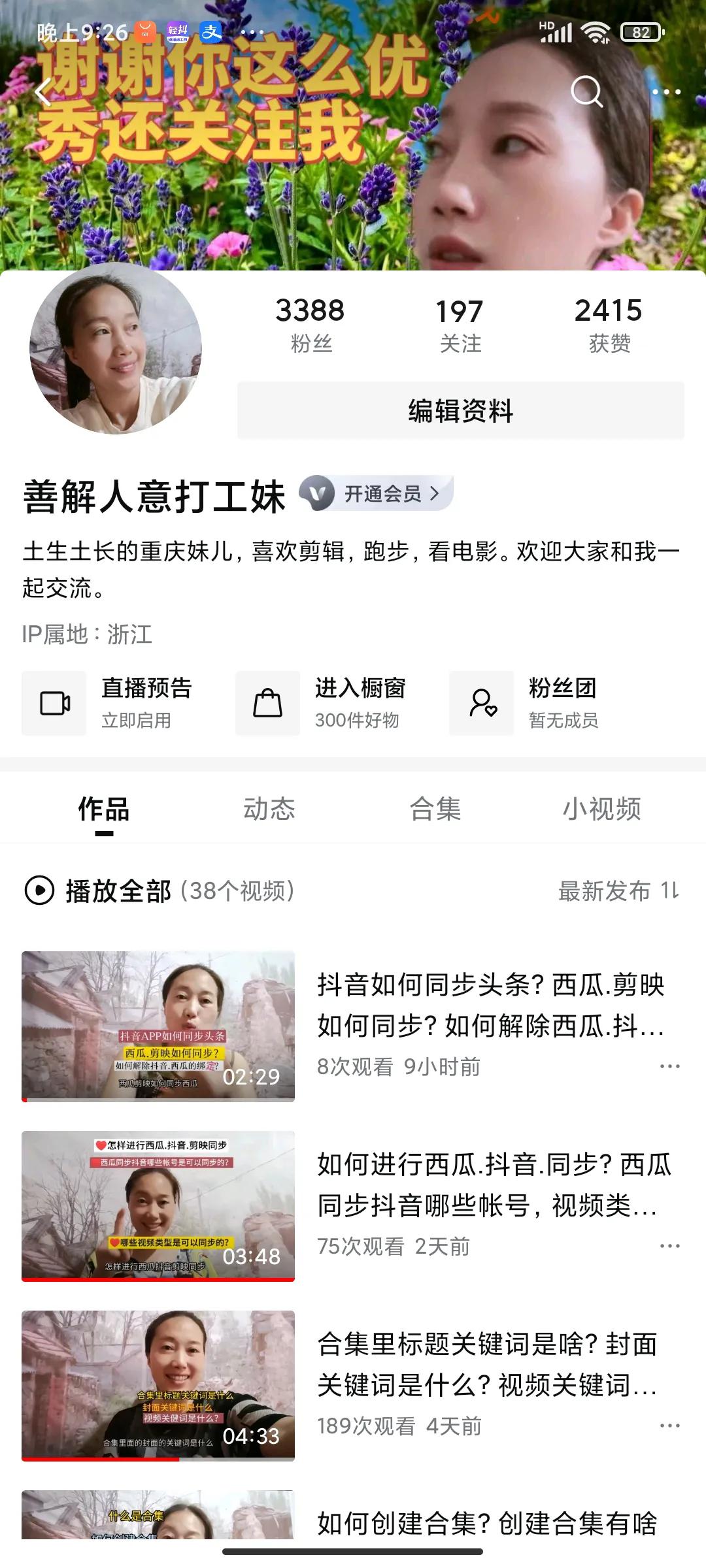Tap the 直播预告 camera icon
The height and width of the screenshot is (1568, 706).
click(54, 703)
